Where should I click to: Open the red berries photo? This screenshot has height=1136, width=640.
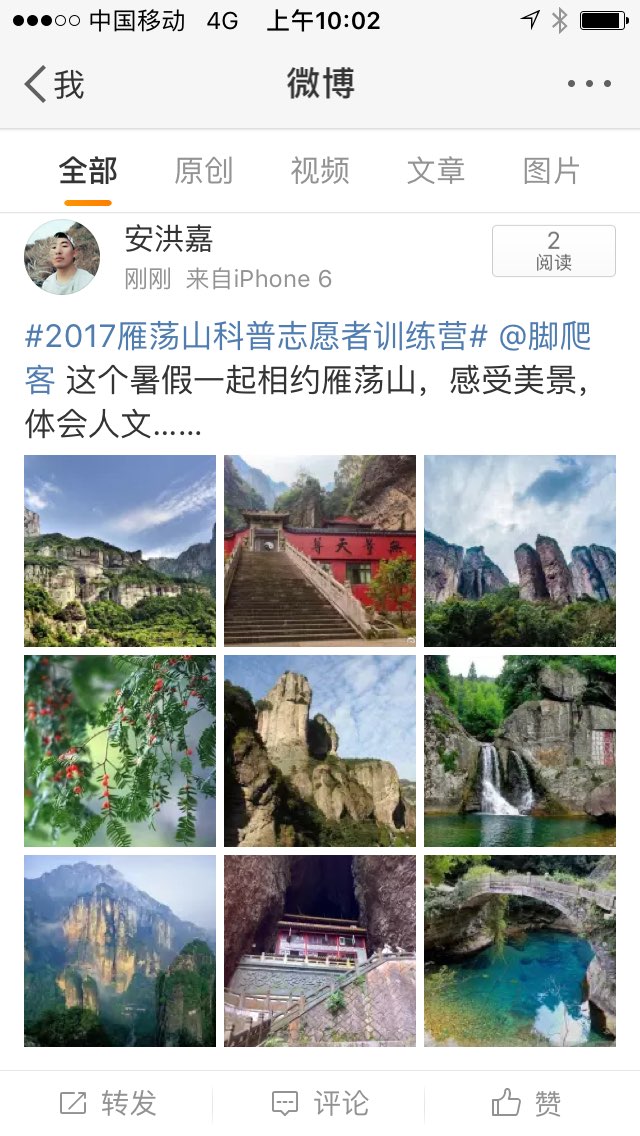[120, 751]
